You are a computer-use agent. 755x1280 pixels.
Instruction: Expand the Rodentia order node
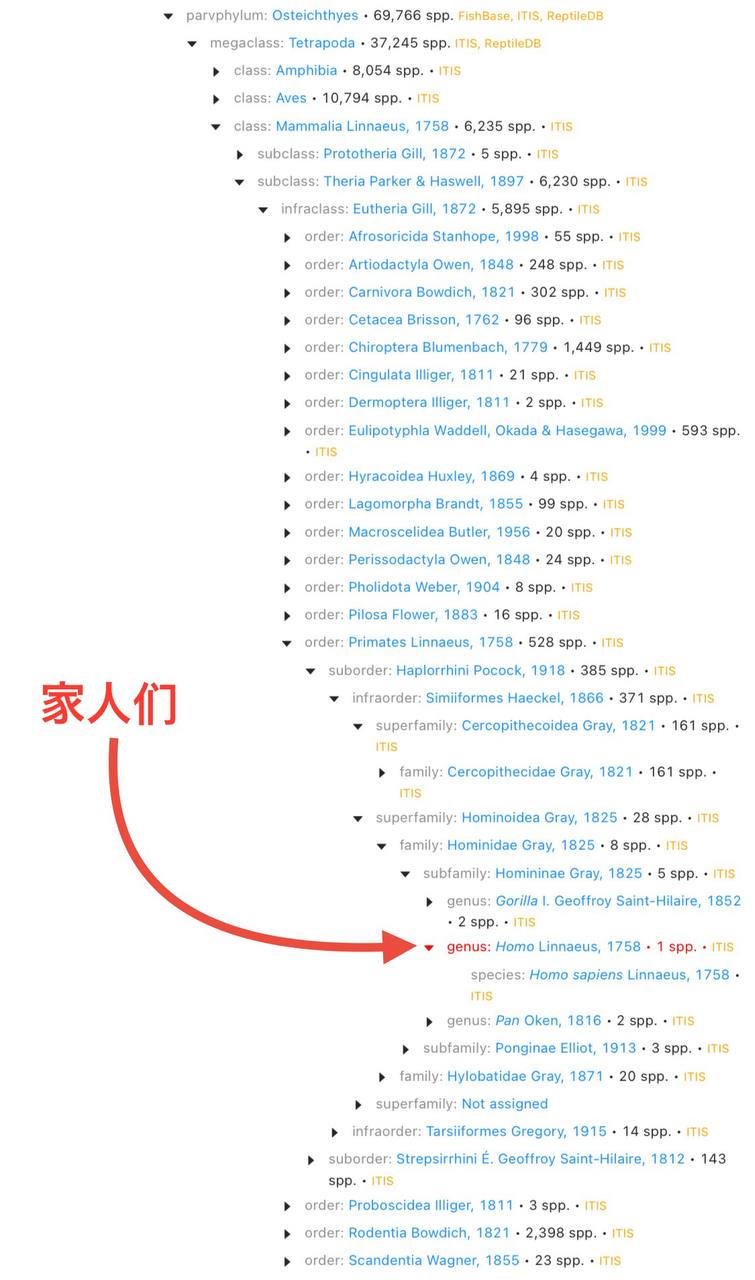(x=287, y=1234)
